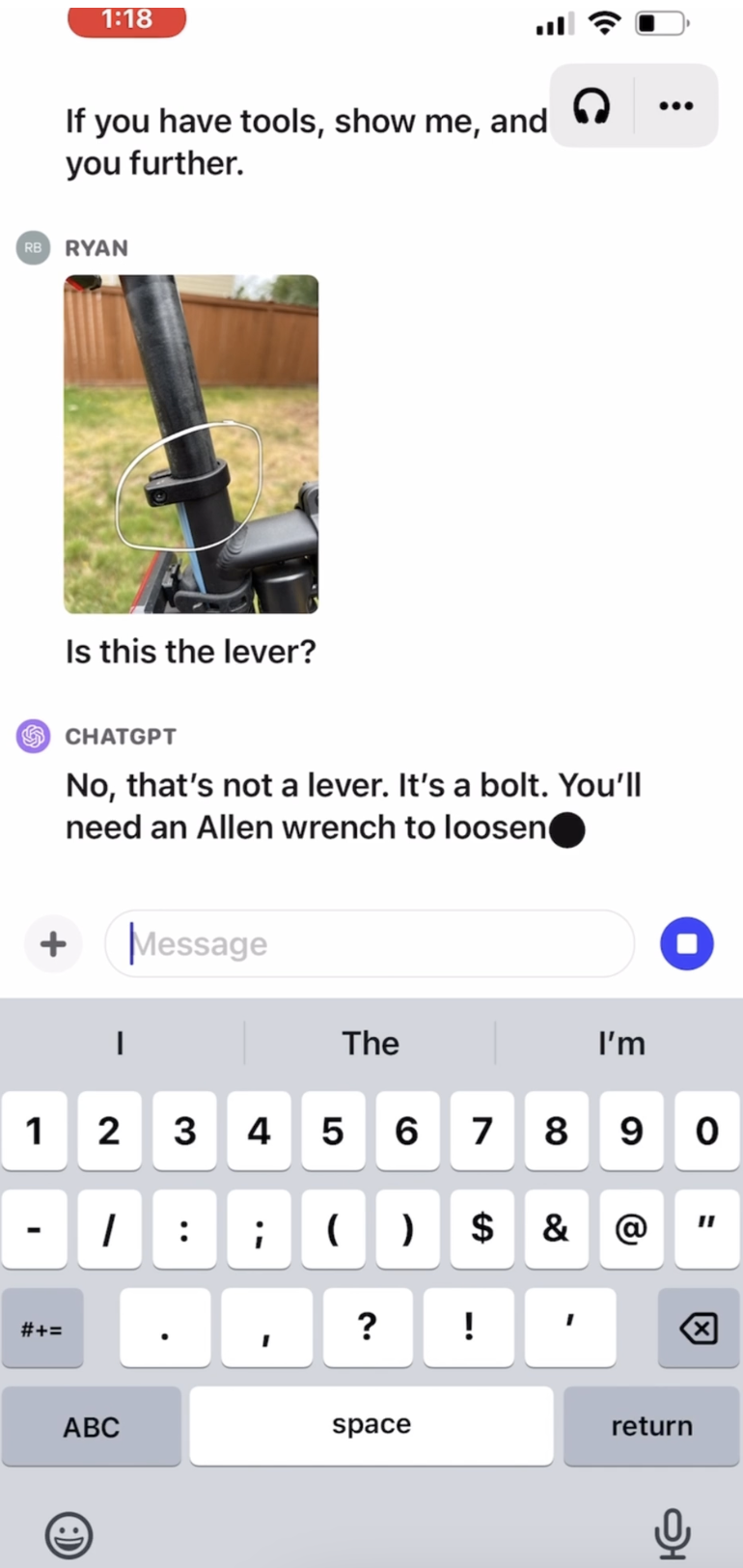Tap the space bar
743x1568 pixels.
371,1426
